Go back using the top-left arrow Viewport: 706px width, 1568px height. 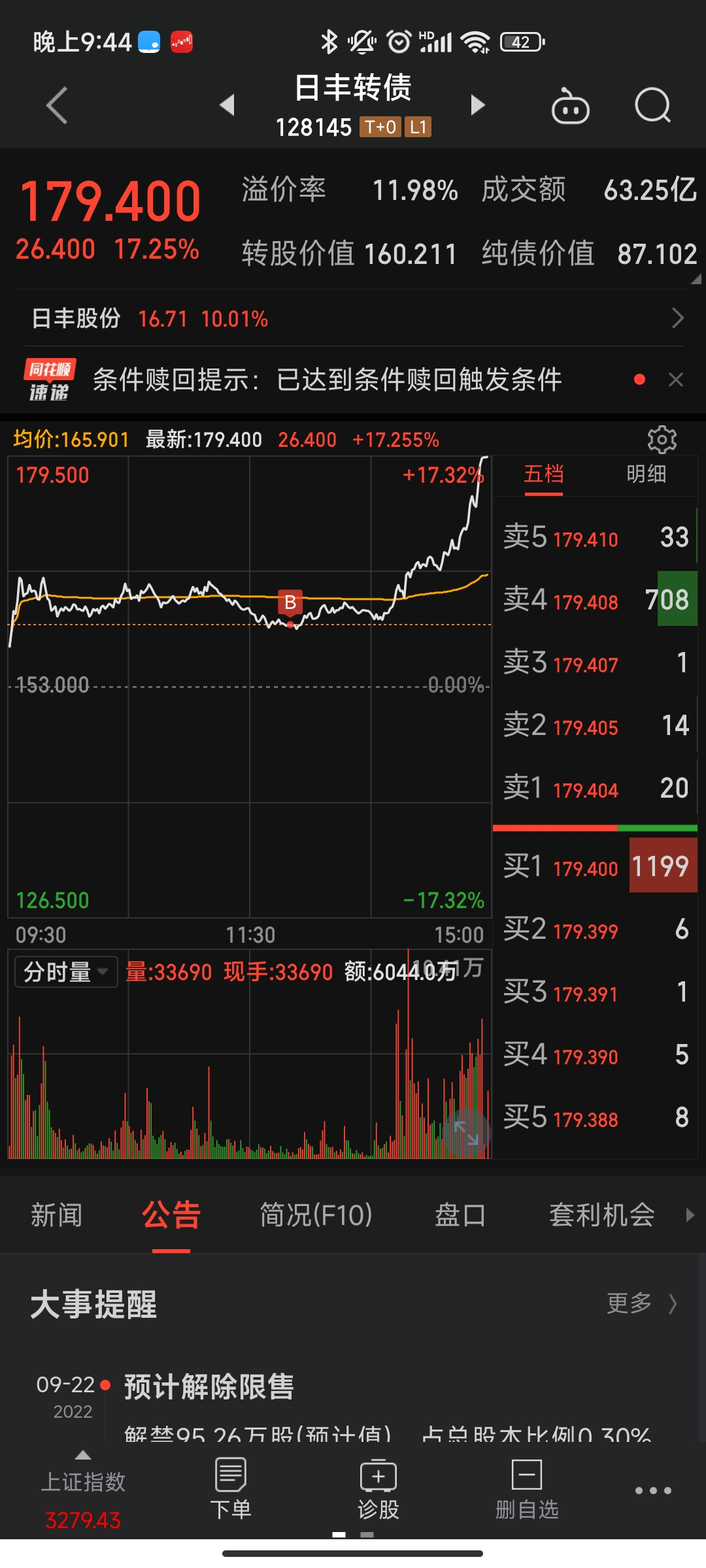pos(57,105)
